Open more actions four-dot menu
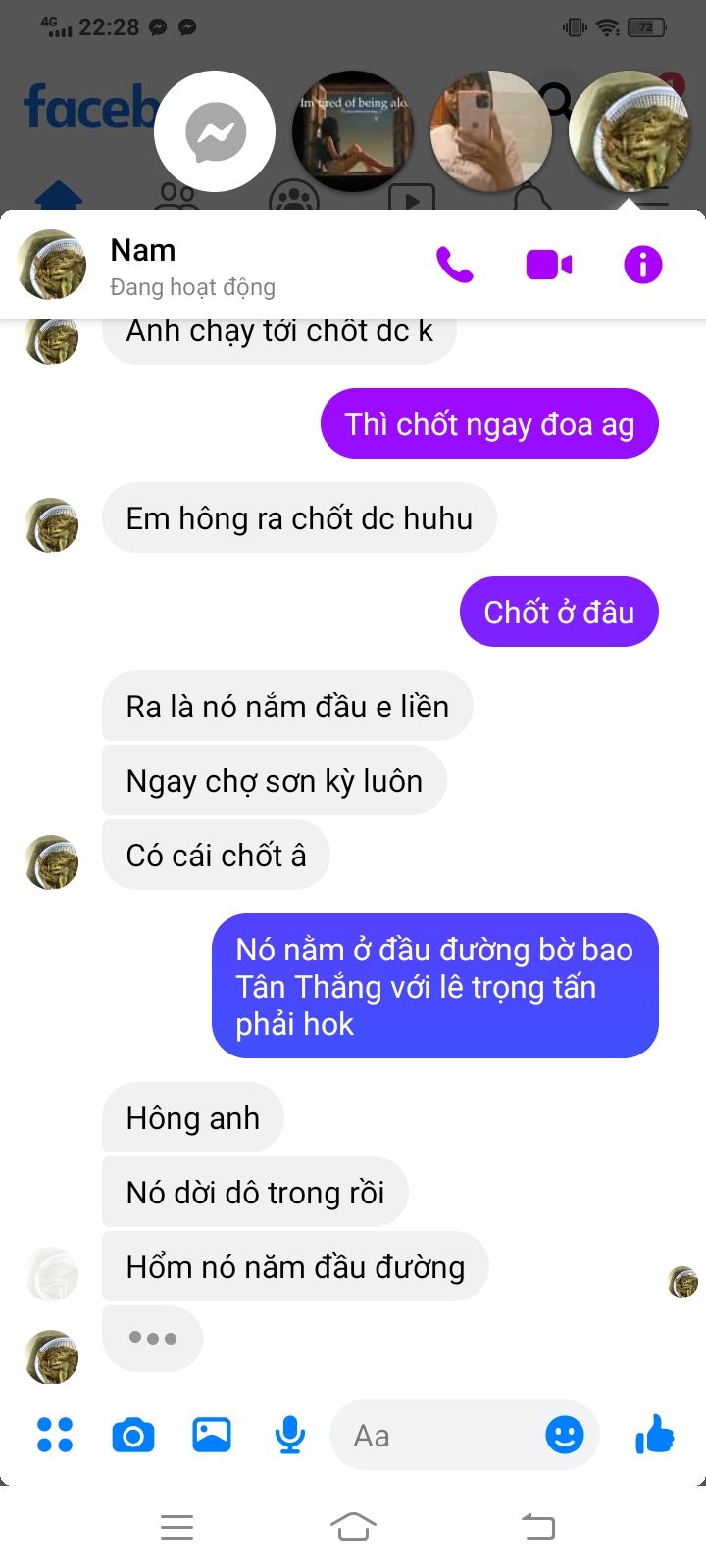 55,1435
